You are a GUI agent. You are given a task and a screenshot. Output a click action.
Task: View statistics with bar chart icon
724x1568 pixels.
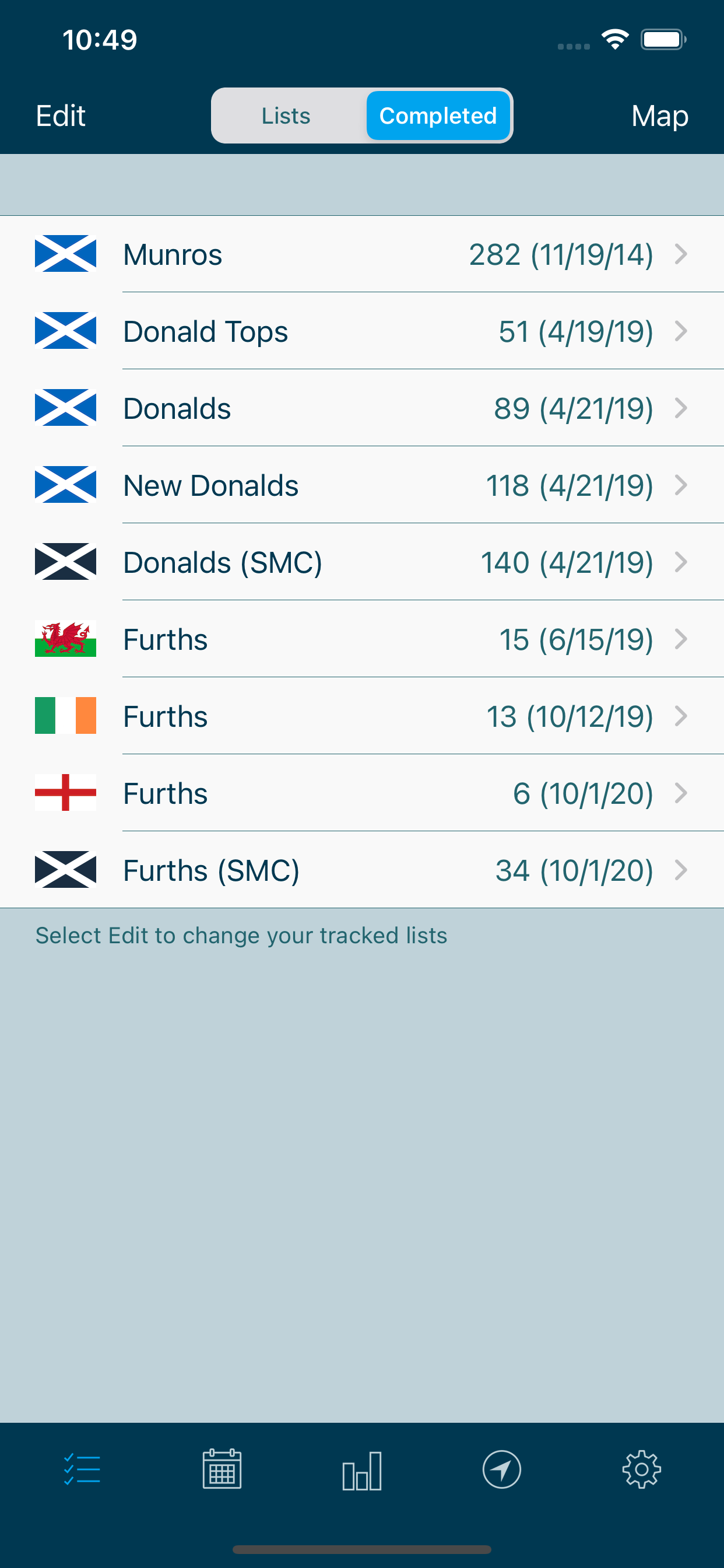pyautogui.click(x=362, y=1469)
